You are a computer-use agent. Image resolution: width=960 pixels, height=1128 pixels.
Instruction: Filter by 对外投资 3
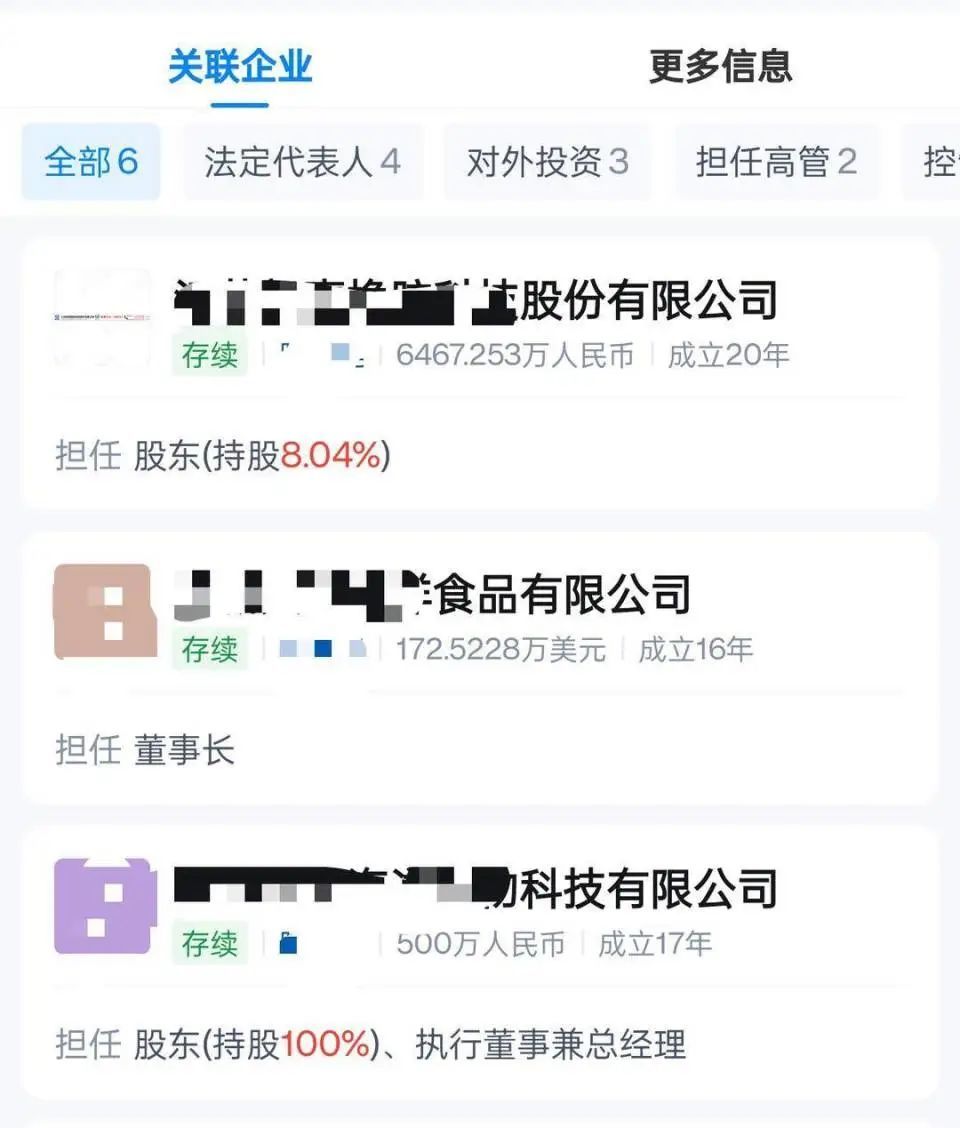(547, 162)
